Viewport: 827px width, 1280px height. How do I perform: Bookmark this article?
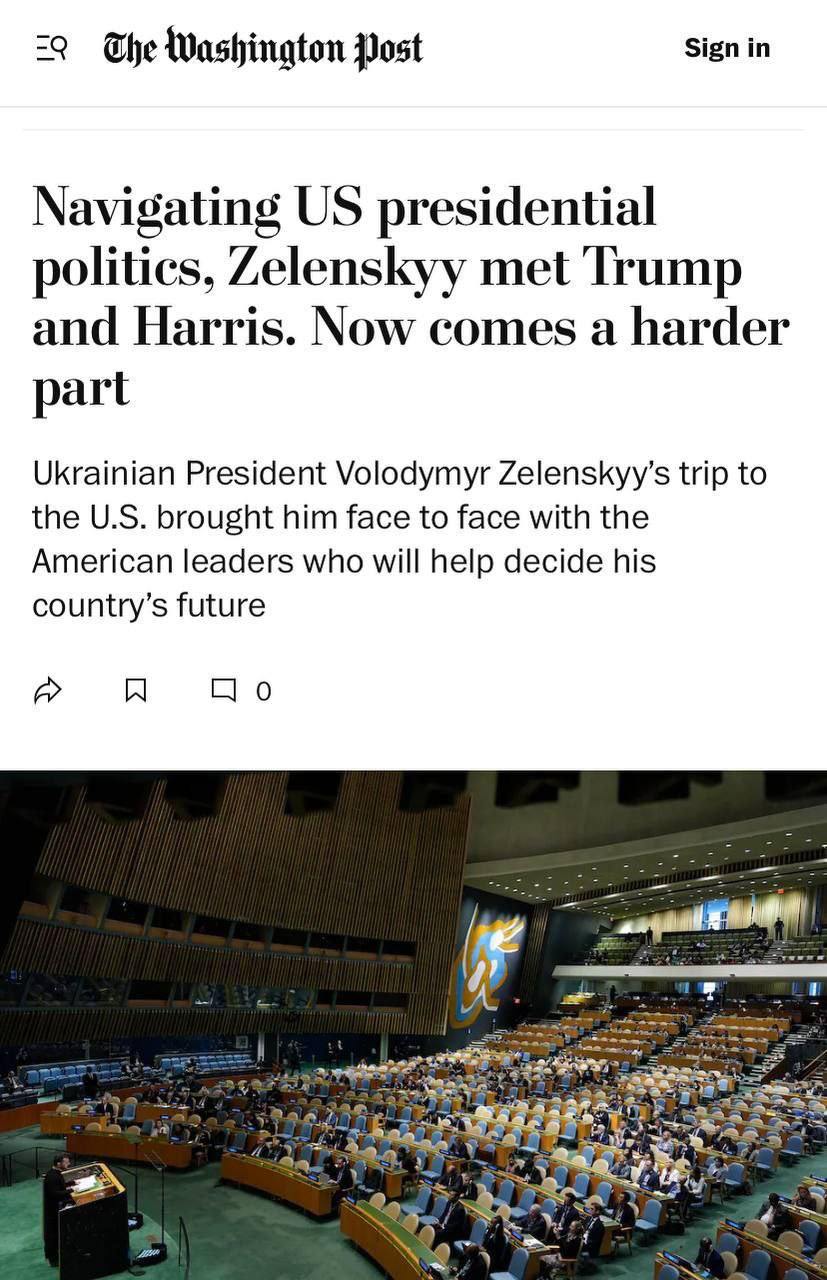[136, 691]
